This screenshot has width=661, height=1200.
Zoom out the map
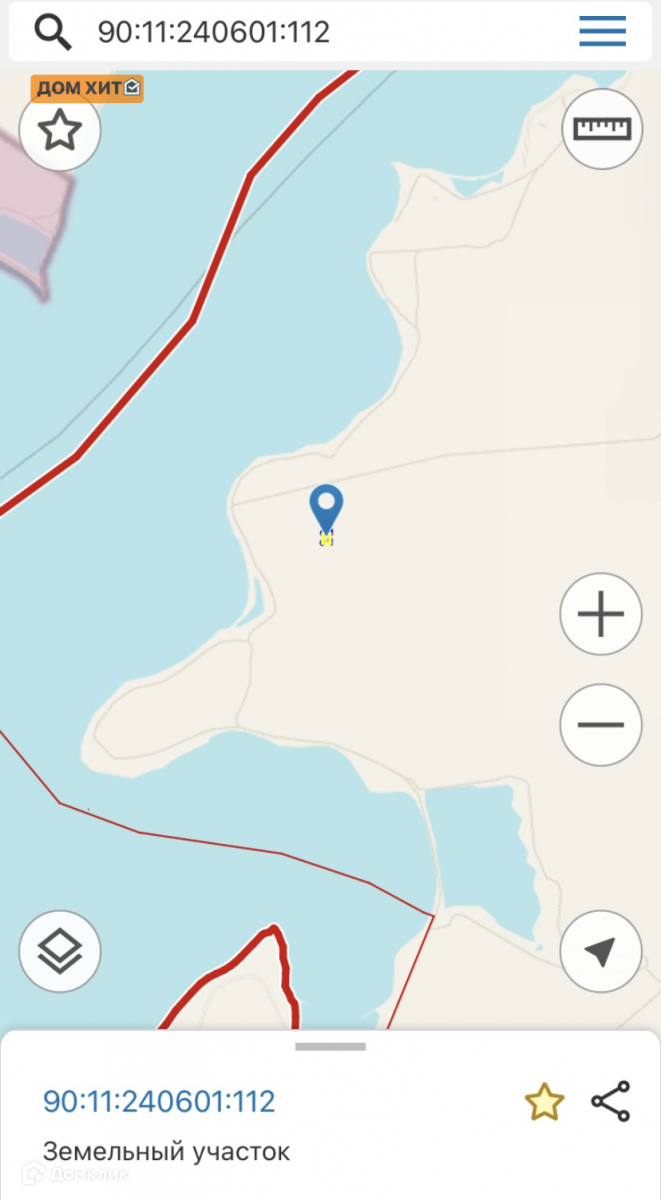(x=600, y=725)
